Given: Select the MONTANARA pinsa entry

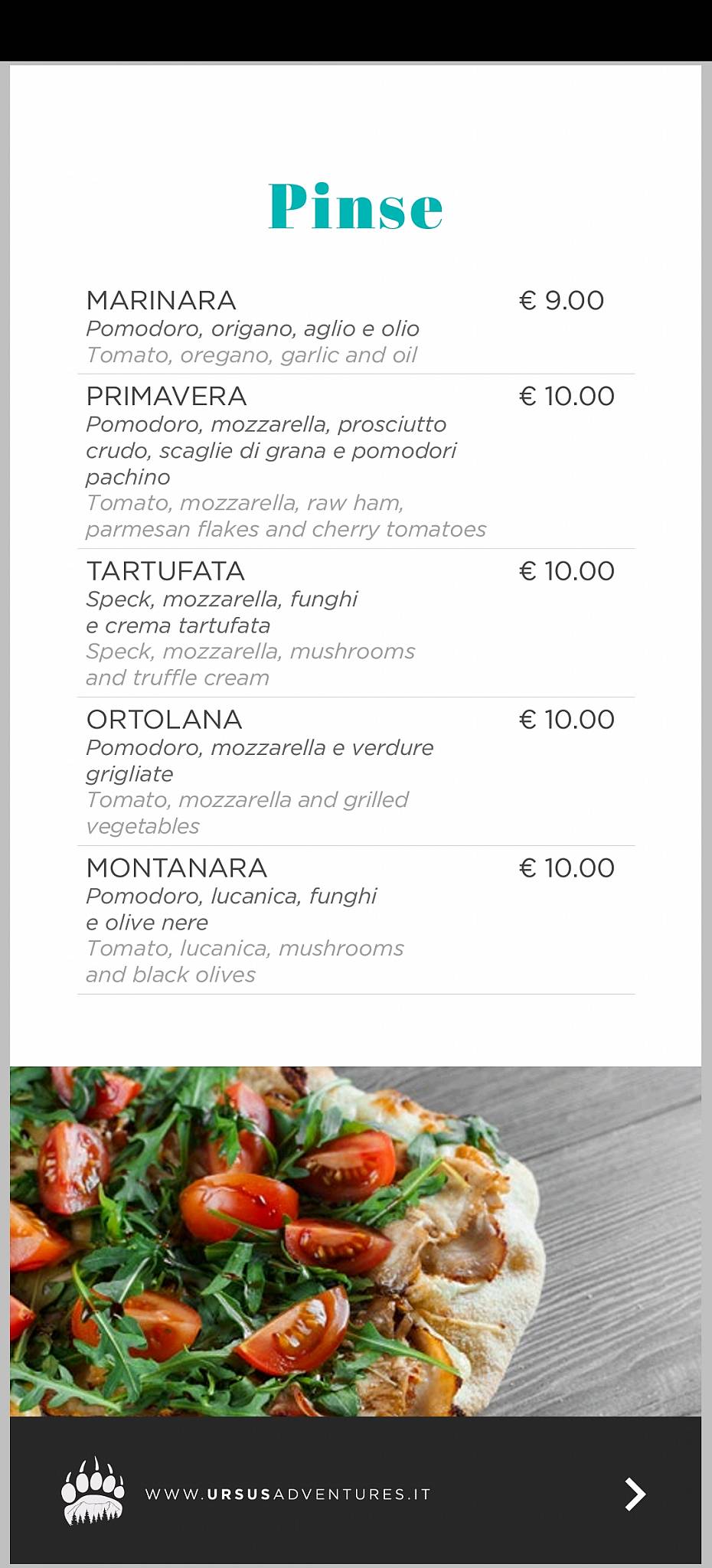Looking at the screenshot, I should click(177, 867).
